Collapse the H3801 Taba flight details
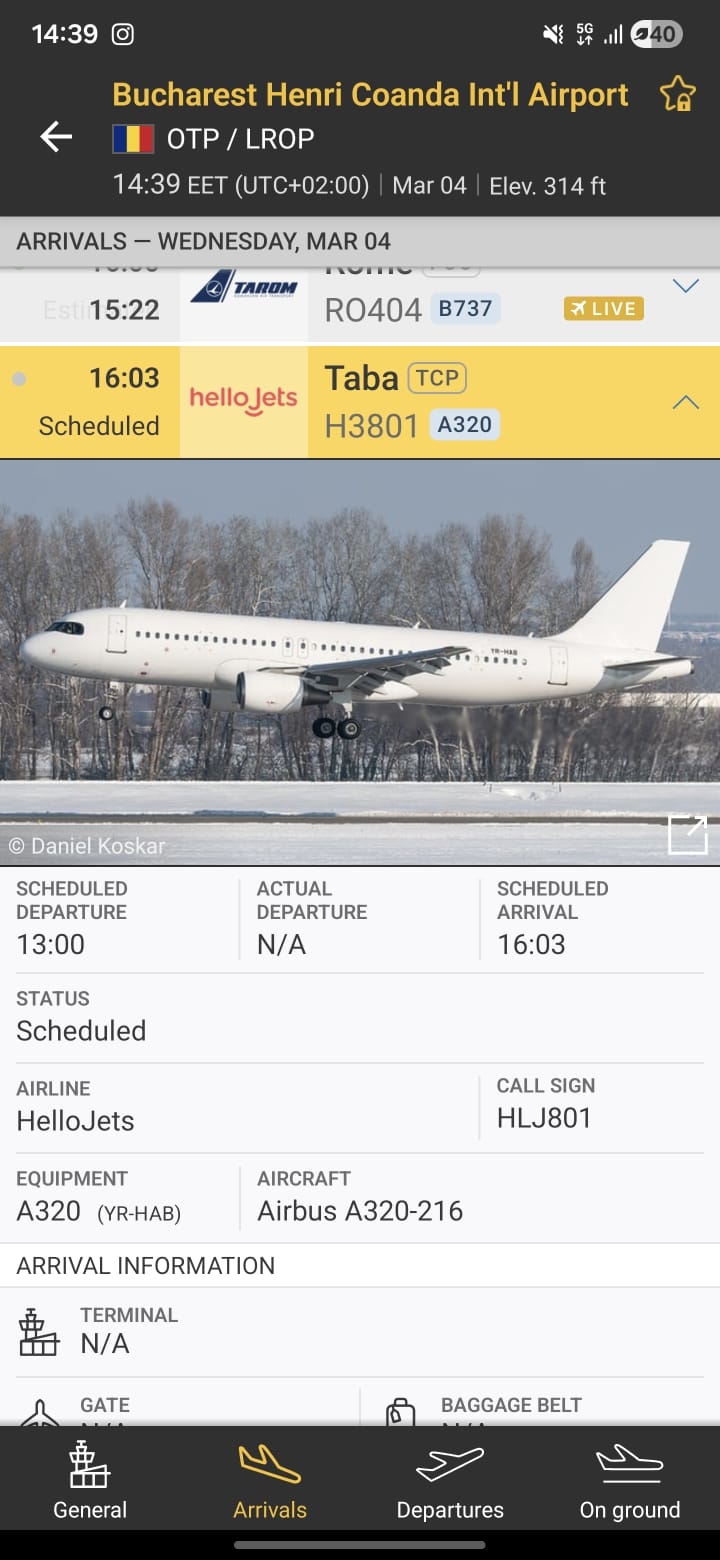Image resolution: width=720 pixels, height=1560 pixels. (x=685, y=403)
